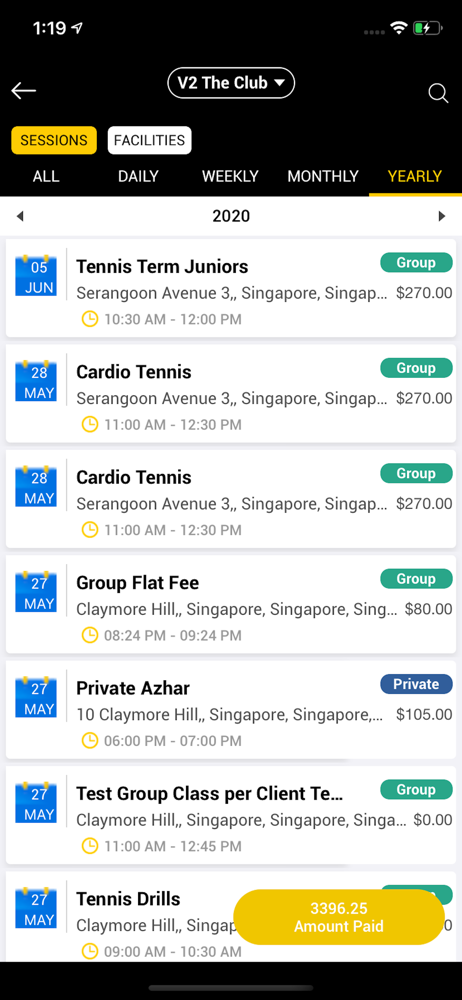Open Tennis Term Juniors session

pos(231,288)
